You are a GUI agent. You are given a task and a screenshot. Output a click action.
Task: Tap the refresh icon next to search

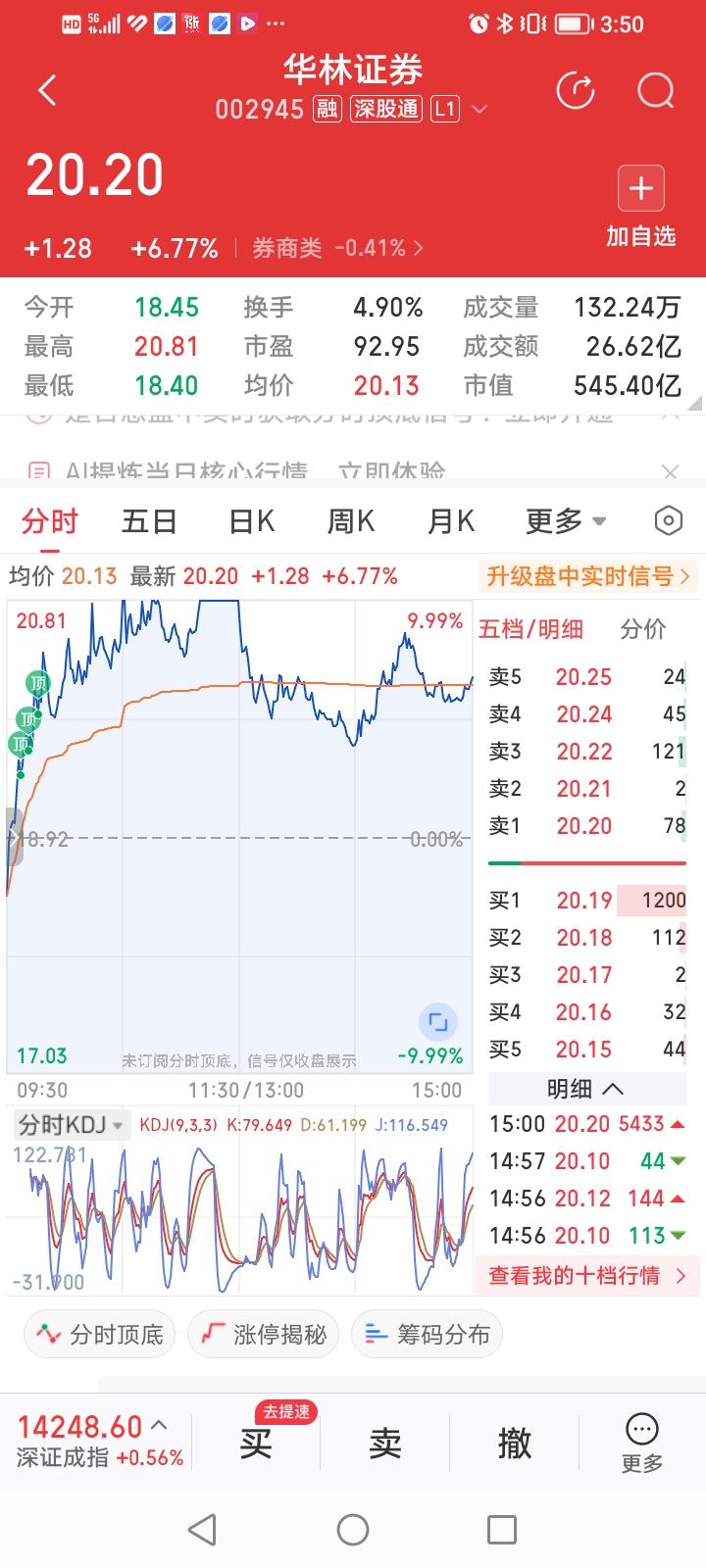pyautogui.click(x=577, y=90)
